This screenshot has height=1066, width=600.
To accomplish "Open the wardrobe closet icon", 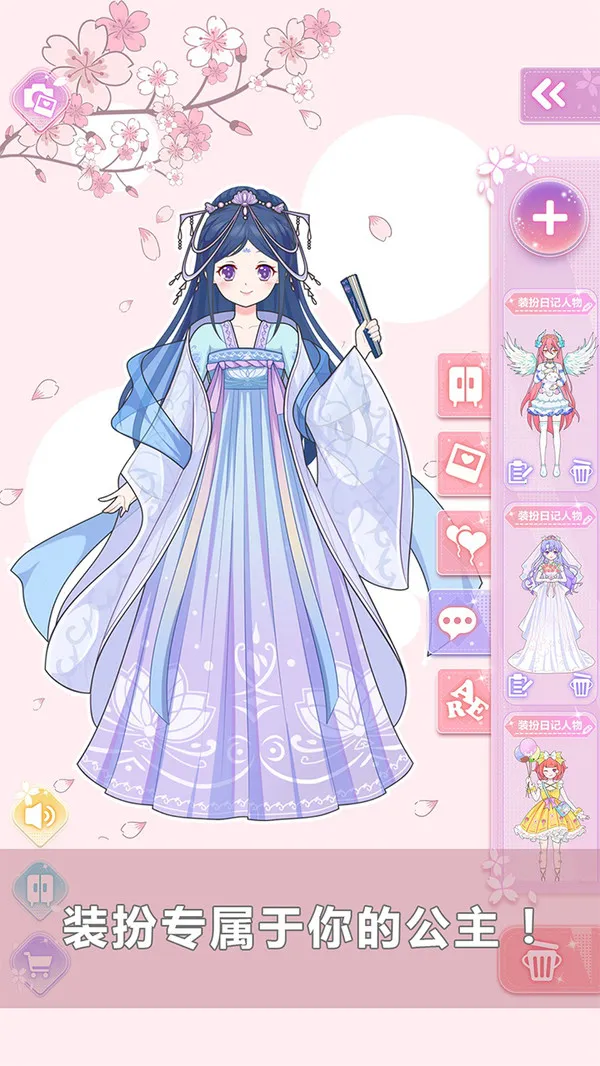I will pyautogui.click(x=463, y=385).
